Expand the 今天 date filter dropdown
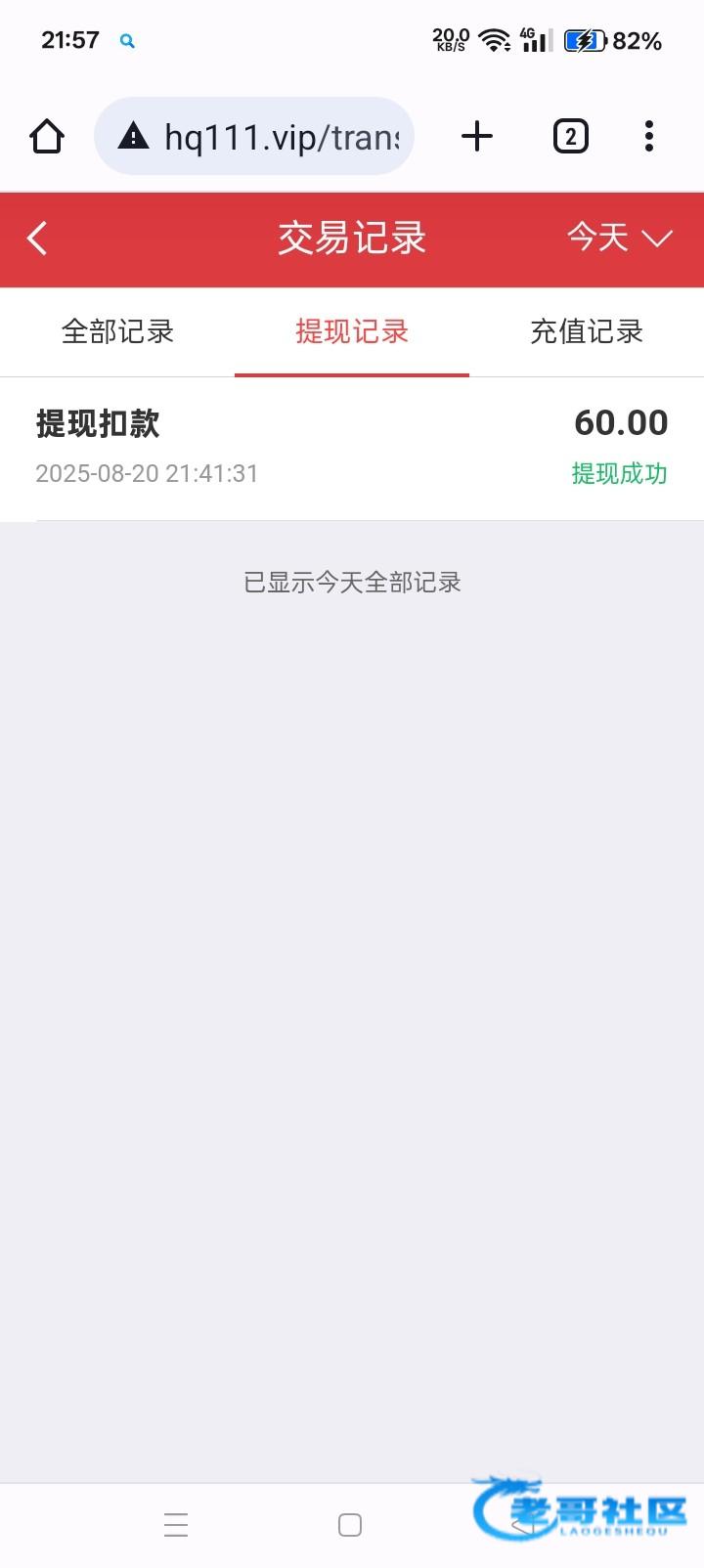The height and width of the screenshot is (1568, 704). [619, 238]
